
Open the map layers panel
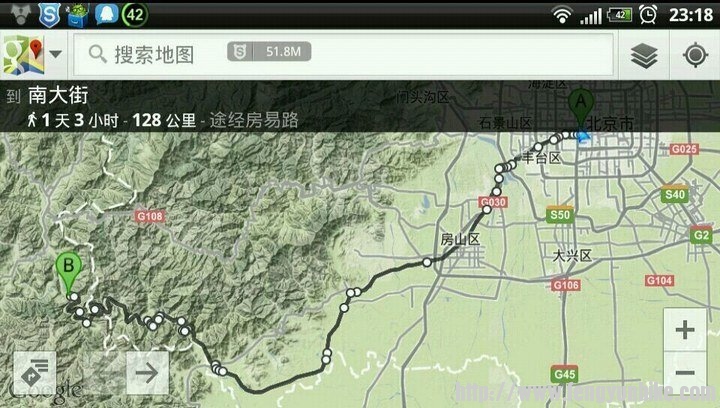pos(644,55)
